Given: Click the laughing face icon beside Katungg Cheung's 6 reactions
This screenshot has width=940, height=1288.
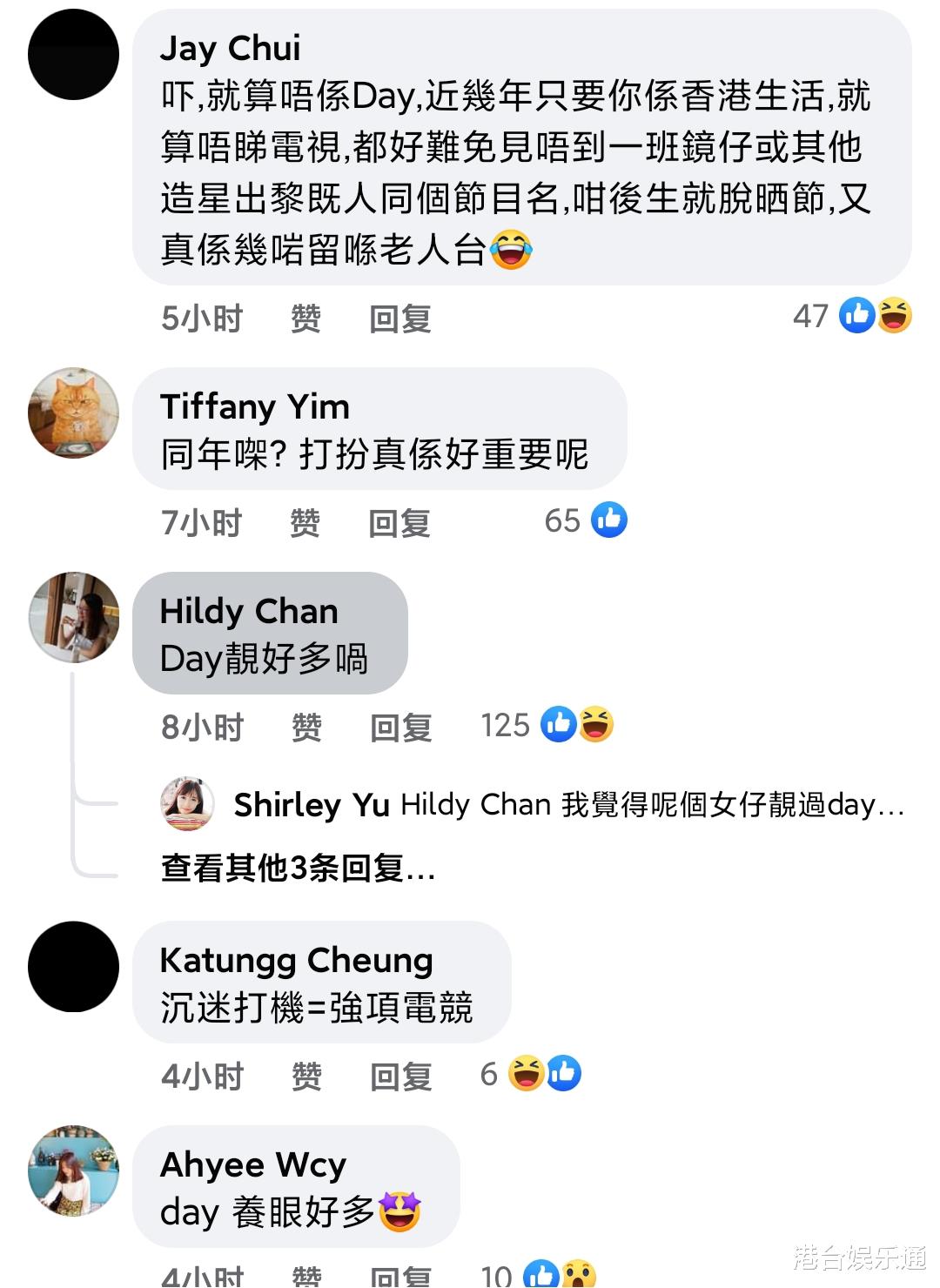Looking at the screenshot, I should click(526, 1075).
